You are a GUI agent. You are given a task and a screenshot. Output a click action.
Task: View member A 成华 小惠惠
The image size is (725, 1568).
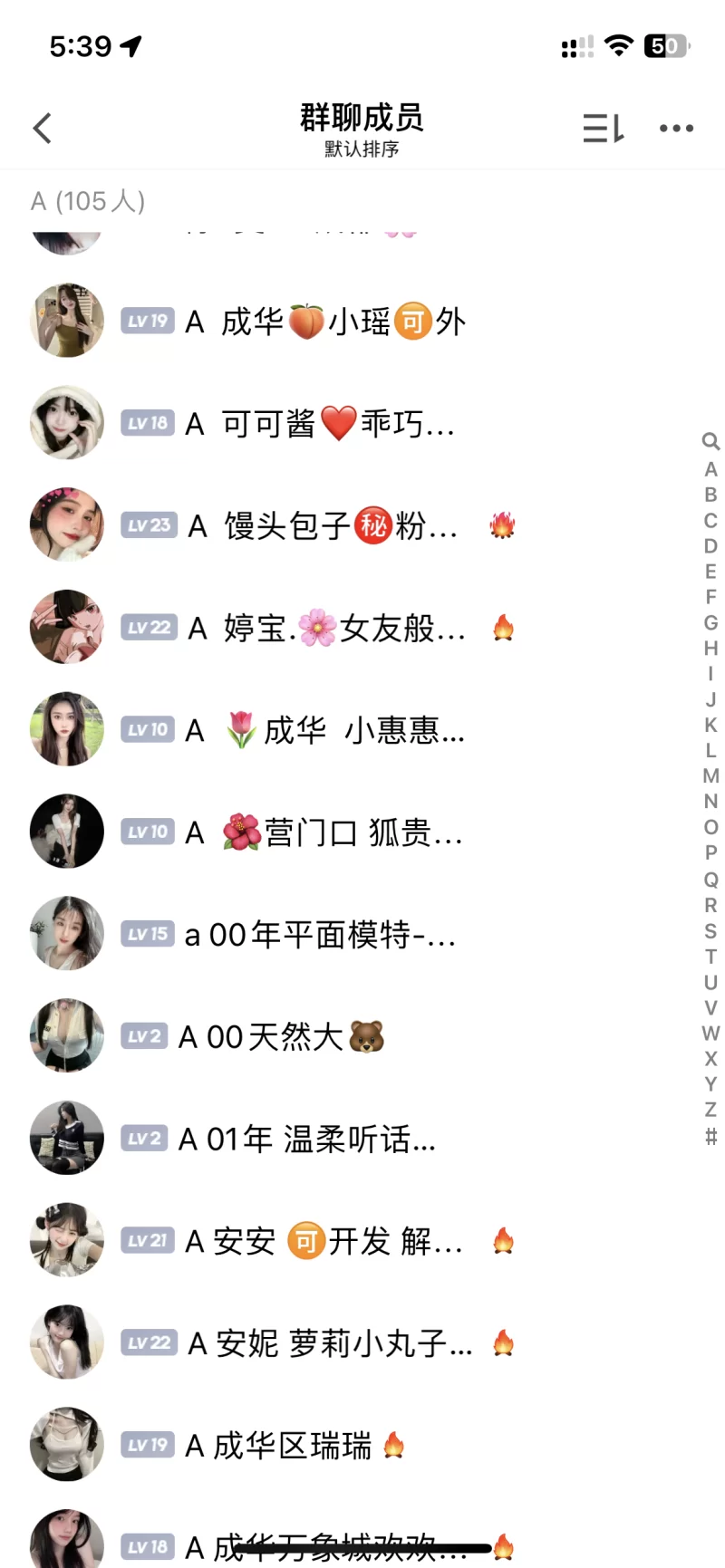pos(324,730)
